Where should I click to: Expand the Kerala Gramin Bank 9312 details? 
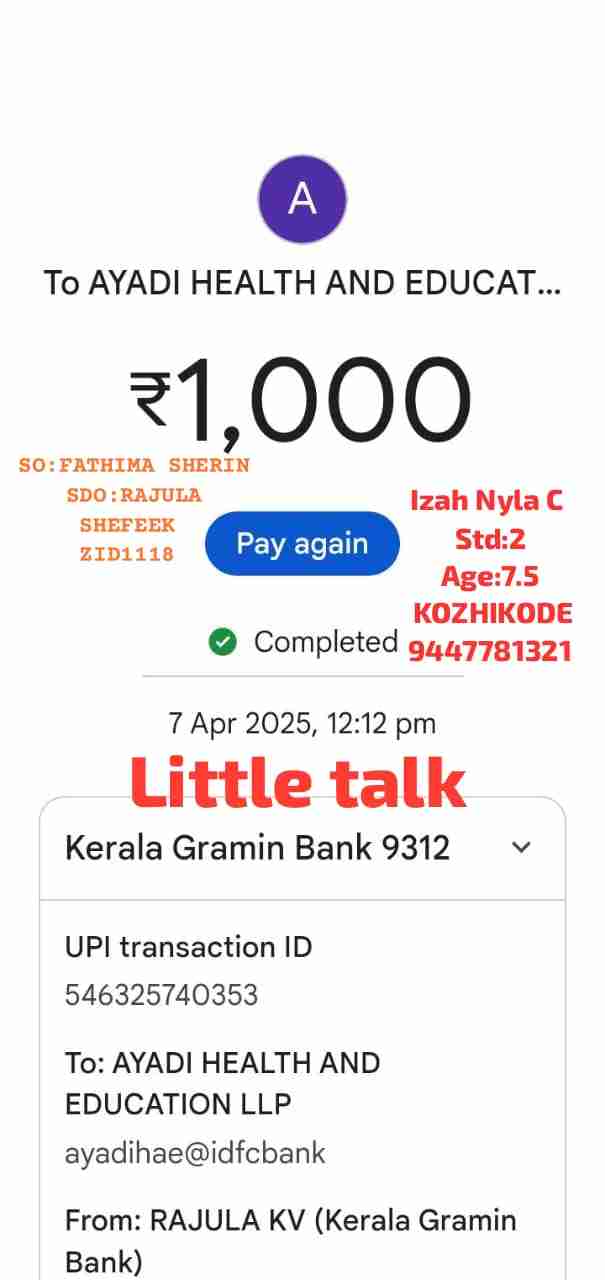tap(521, 848)
